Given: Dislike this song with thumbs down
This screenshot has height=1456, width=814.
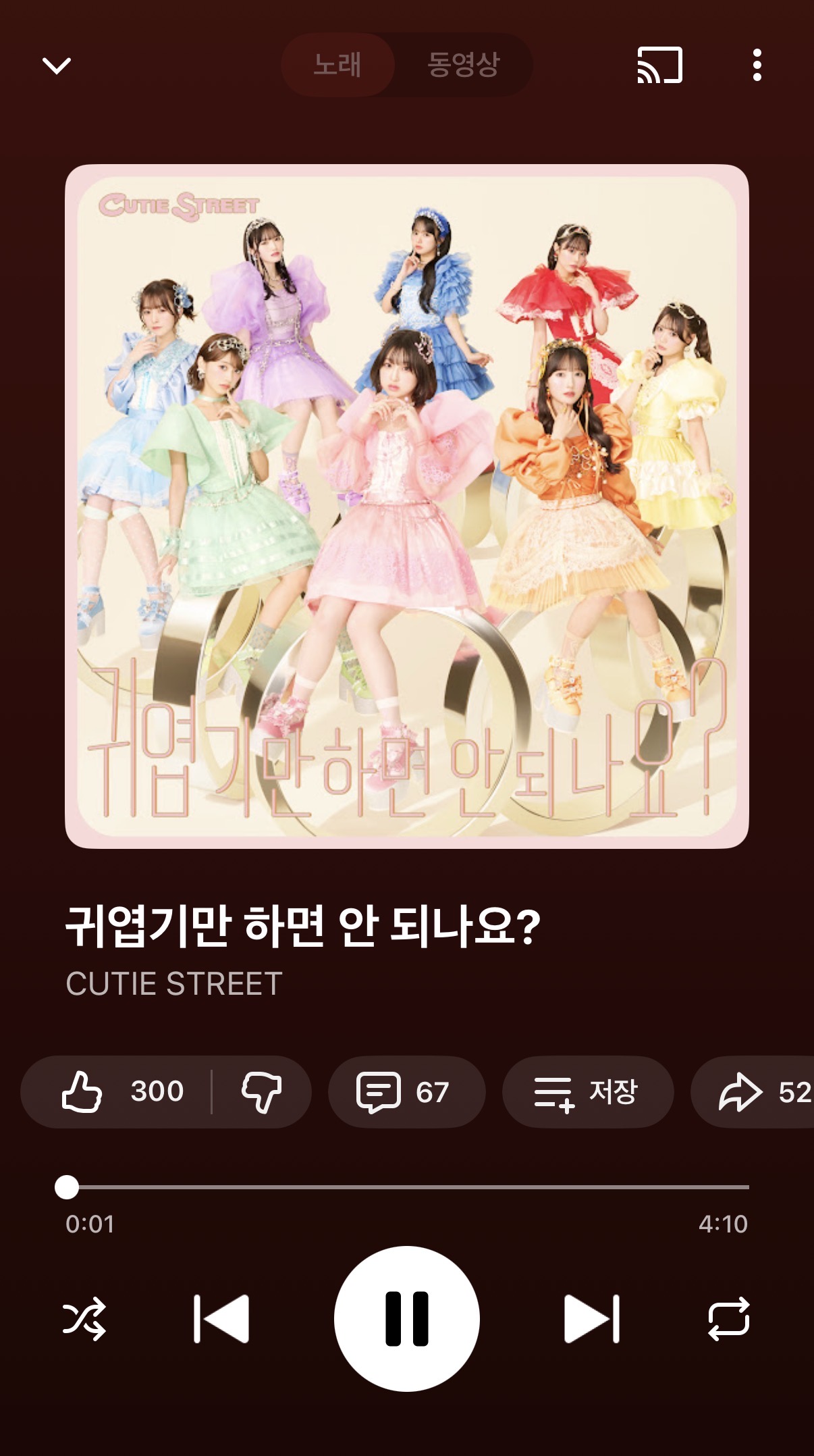Looking at the screenshot, I should (x=261, y=1092).
